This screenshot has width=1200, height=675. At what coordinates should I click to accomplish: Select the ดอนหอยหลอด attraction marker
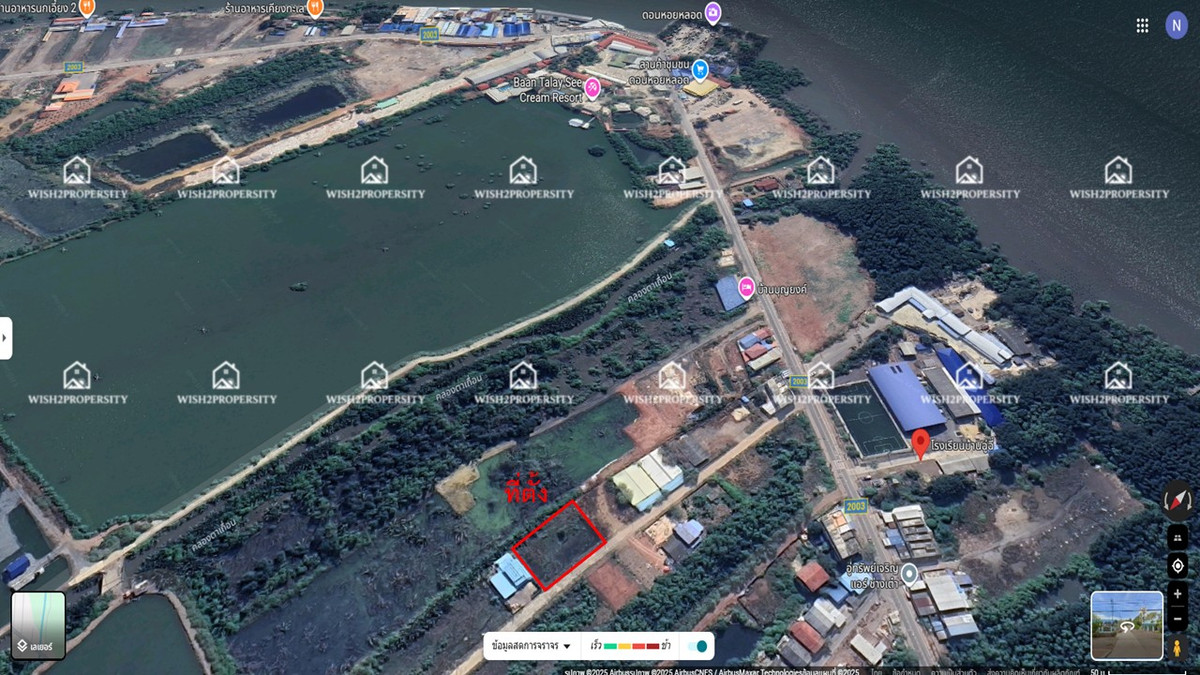(712, 13)
